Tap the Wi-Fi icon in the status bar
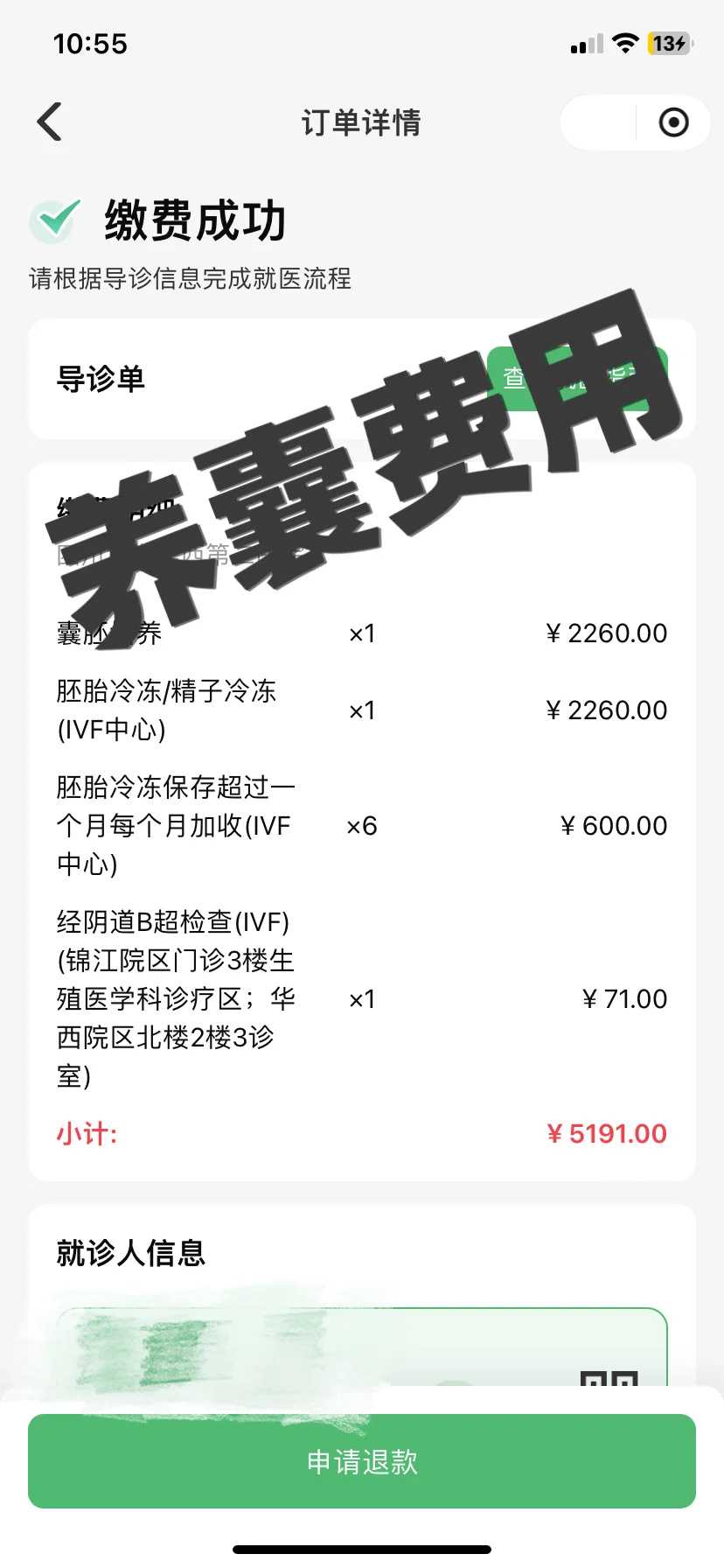724x1568 pixels. click(x=626, y=43)
